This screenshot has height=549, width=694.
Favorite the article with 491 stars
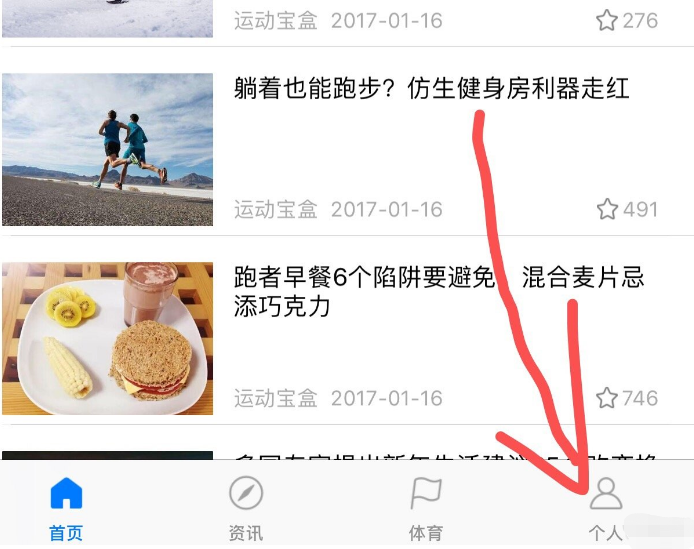(x=607, y=209)
